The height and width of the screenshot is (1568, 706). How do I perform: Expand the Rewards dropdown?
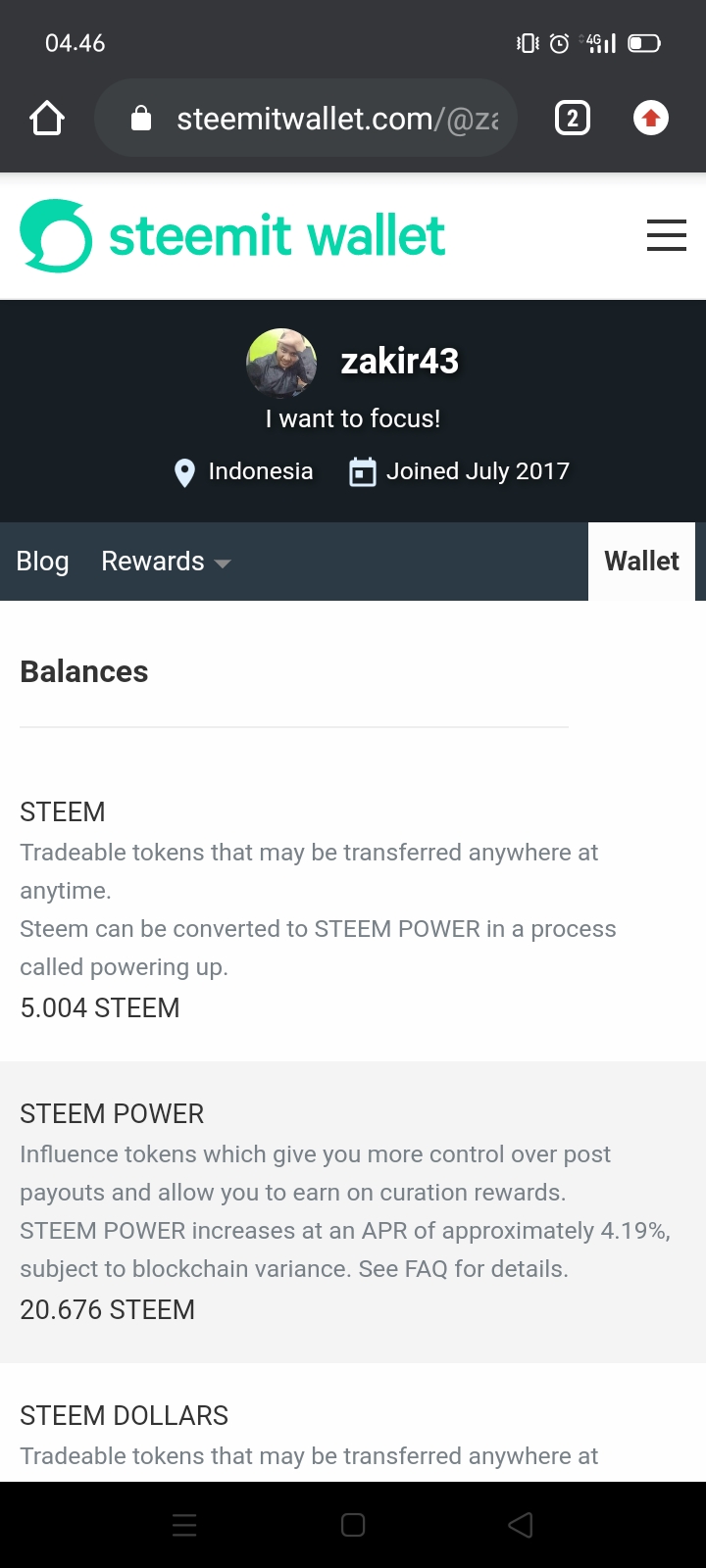[x=166, y=562]
